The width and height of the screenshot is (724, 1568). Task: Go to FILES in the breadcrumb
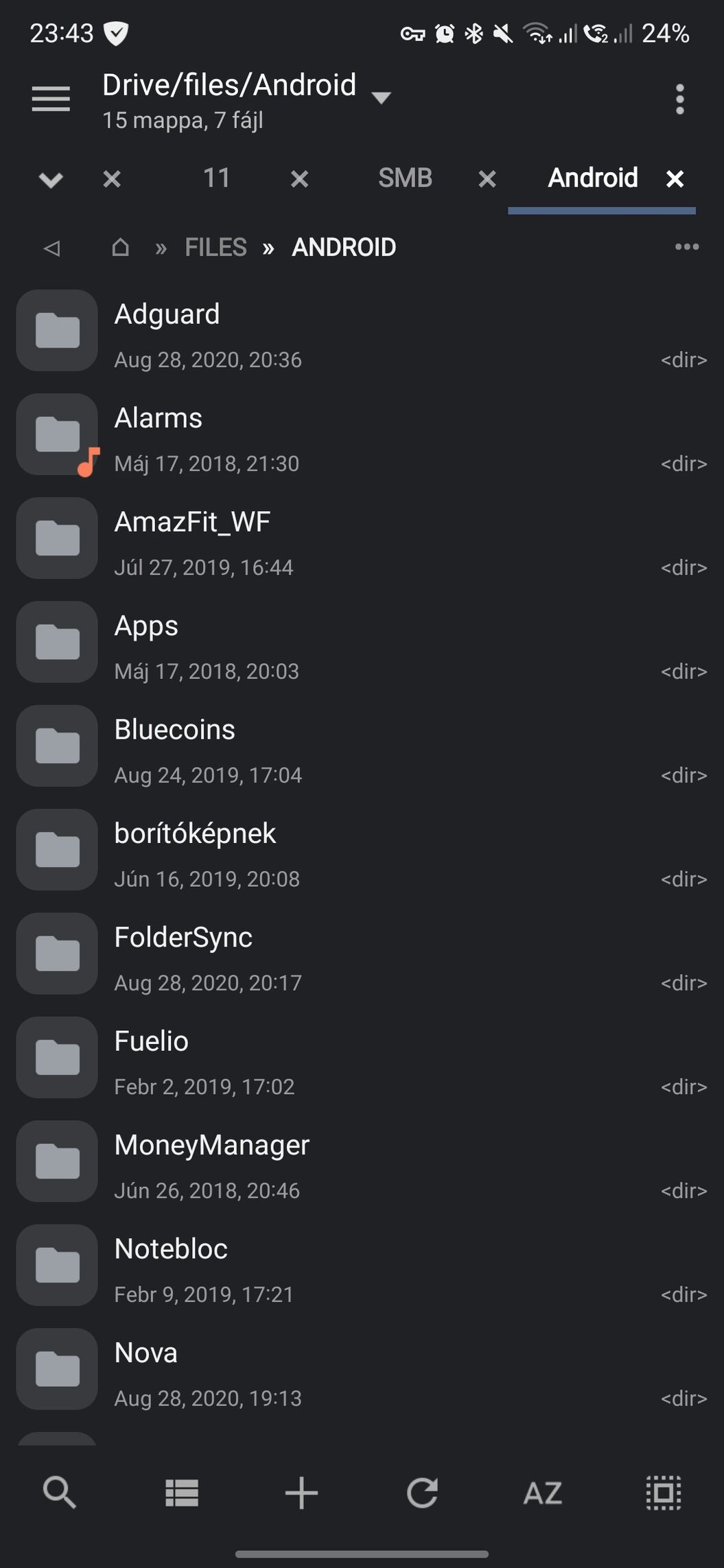click(x=215, y=247)
